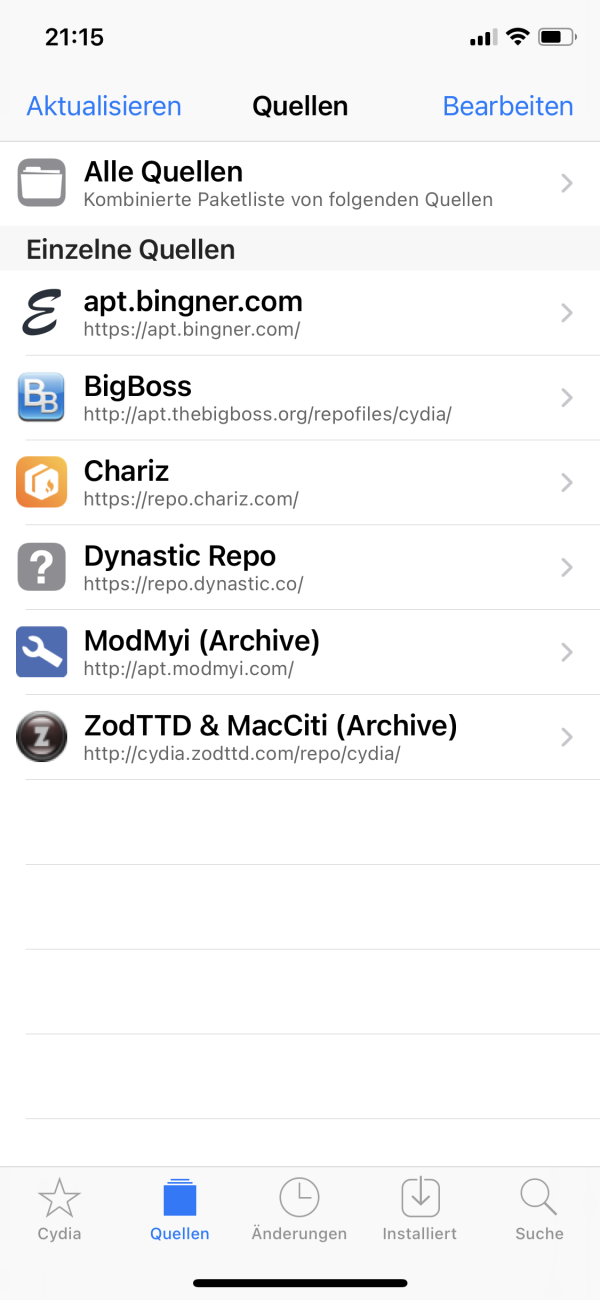This screenshot has width=600, height=1300.
Task: Switch to the Cydia tab
Action: pos(59,1209)
